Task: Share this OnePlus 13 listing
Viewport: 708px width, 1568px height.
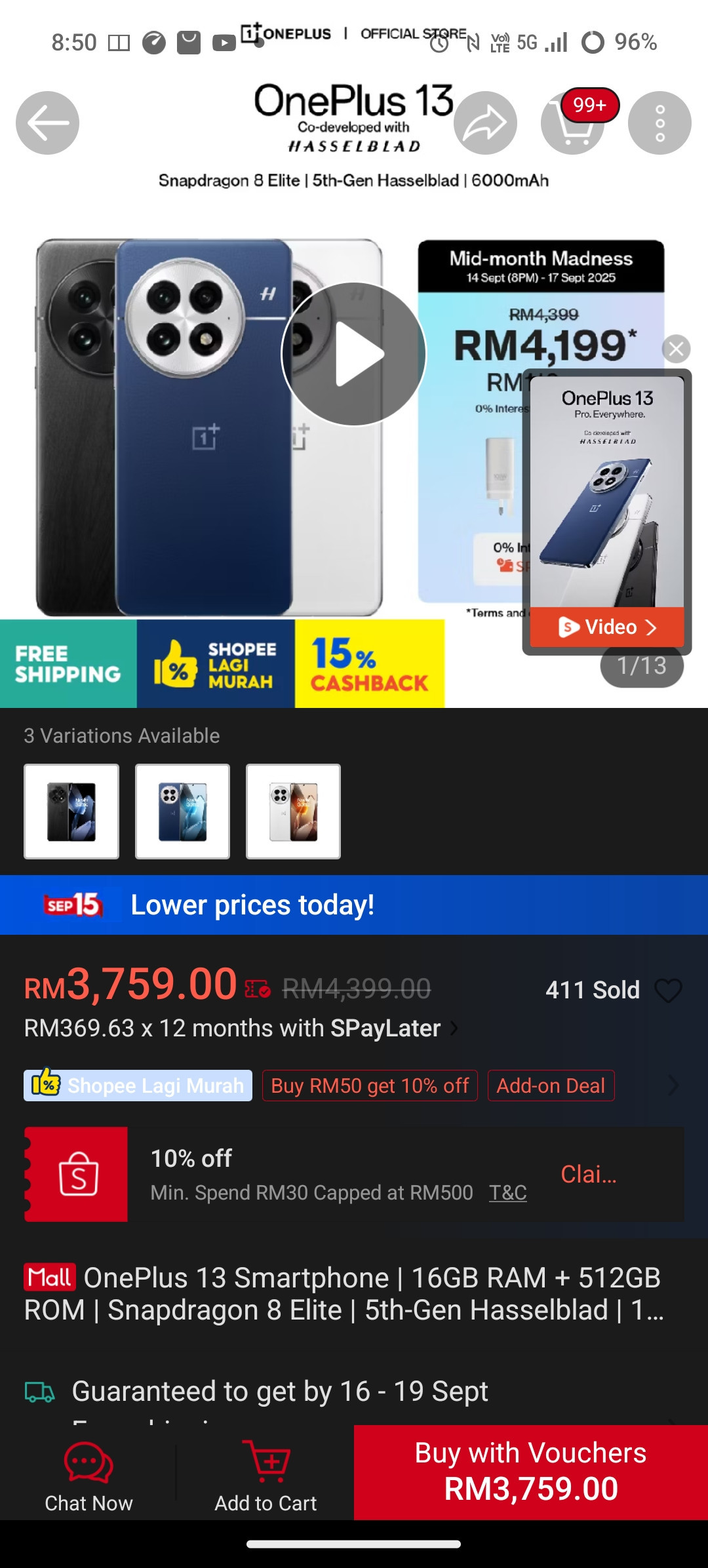Action: [x=485, y=123]
